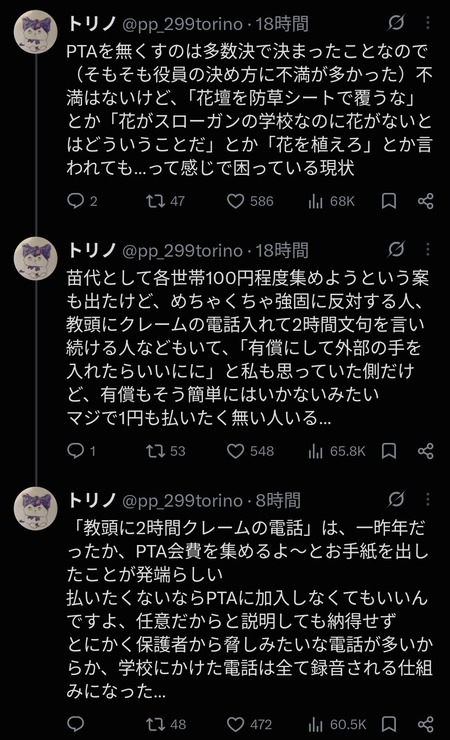Viewport: 450px width, 740px height.
Task: Share the tweet with 68K views
Action: (425, 202)
